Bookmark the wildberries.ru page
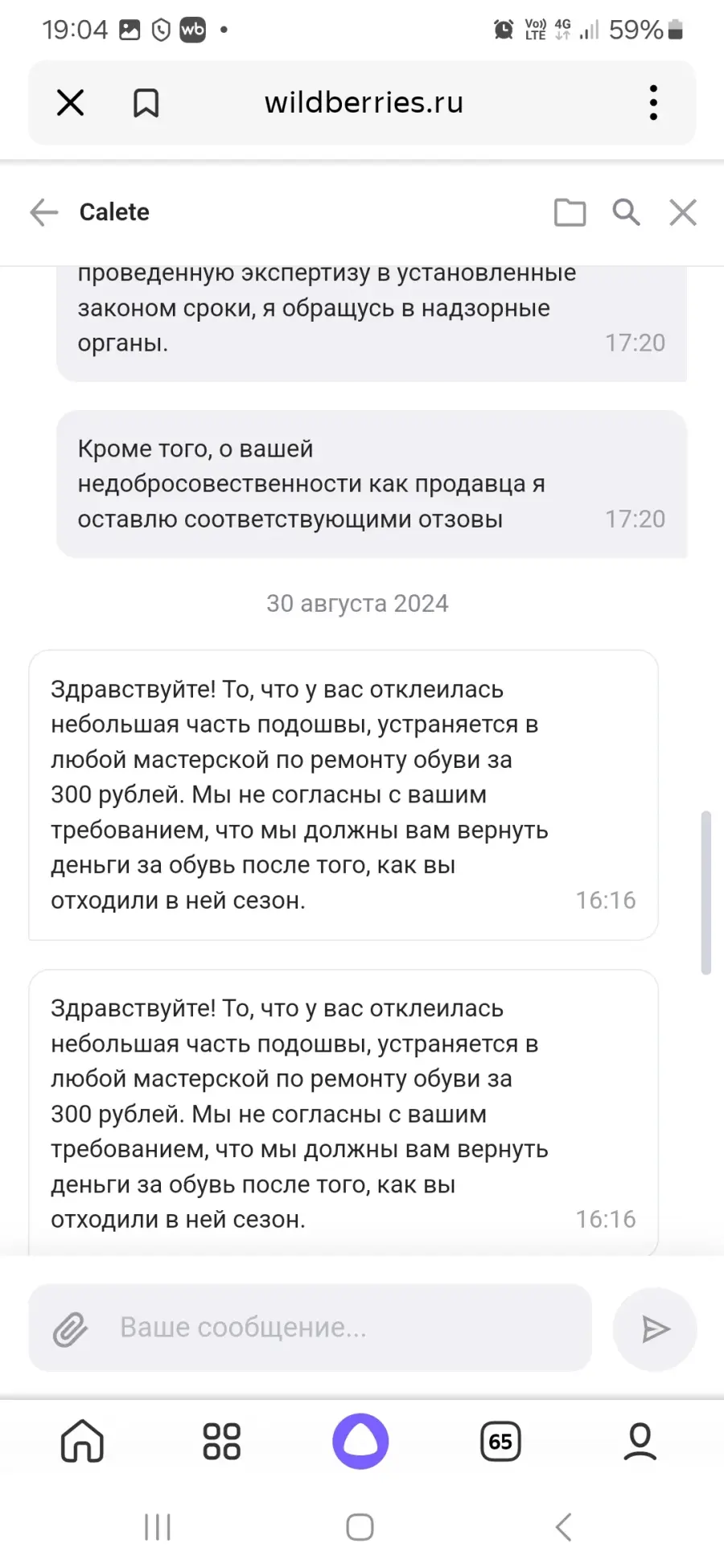This screenshot has width=724, height=1568. 146,103
